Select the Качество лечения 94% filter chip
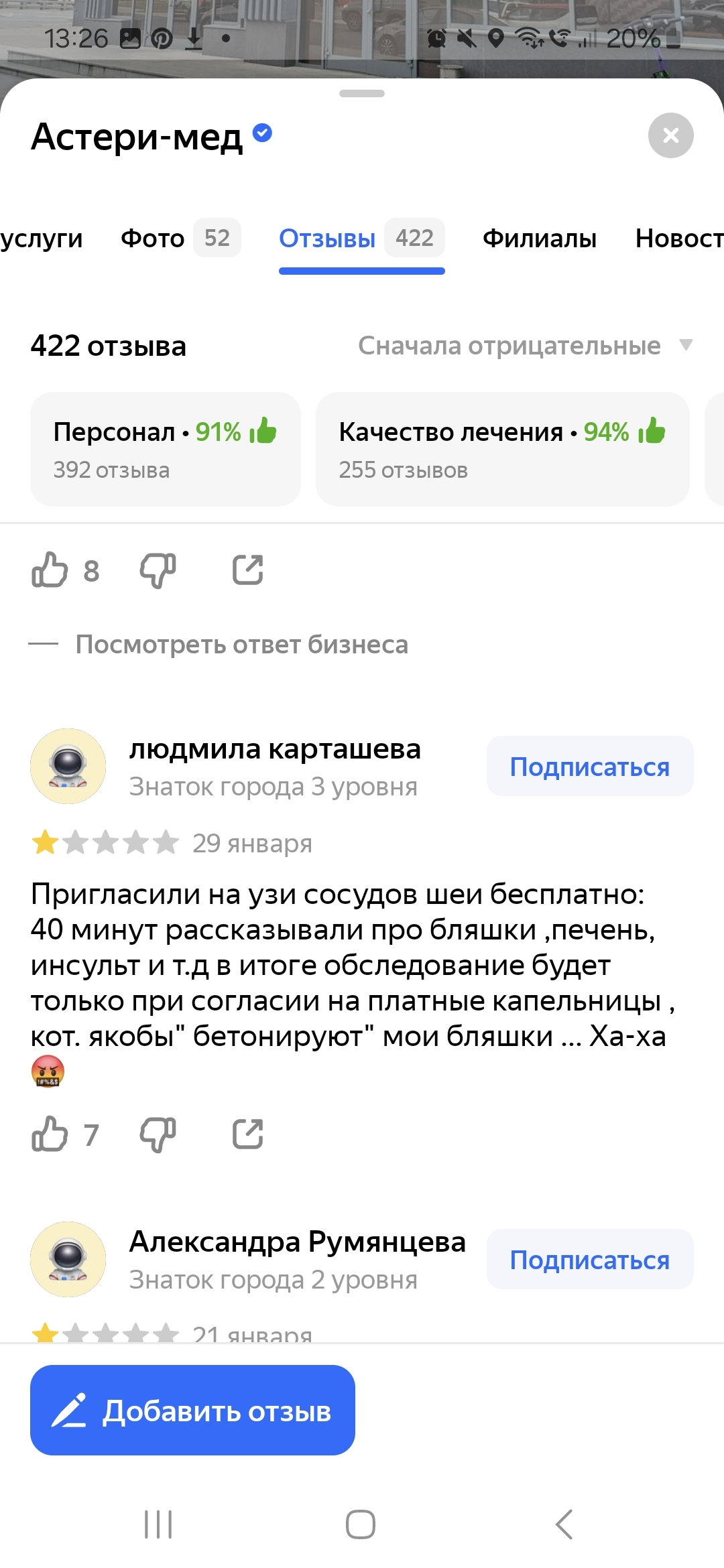This screenshot has height=1568, width=724. coord(501,449)
